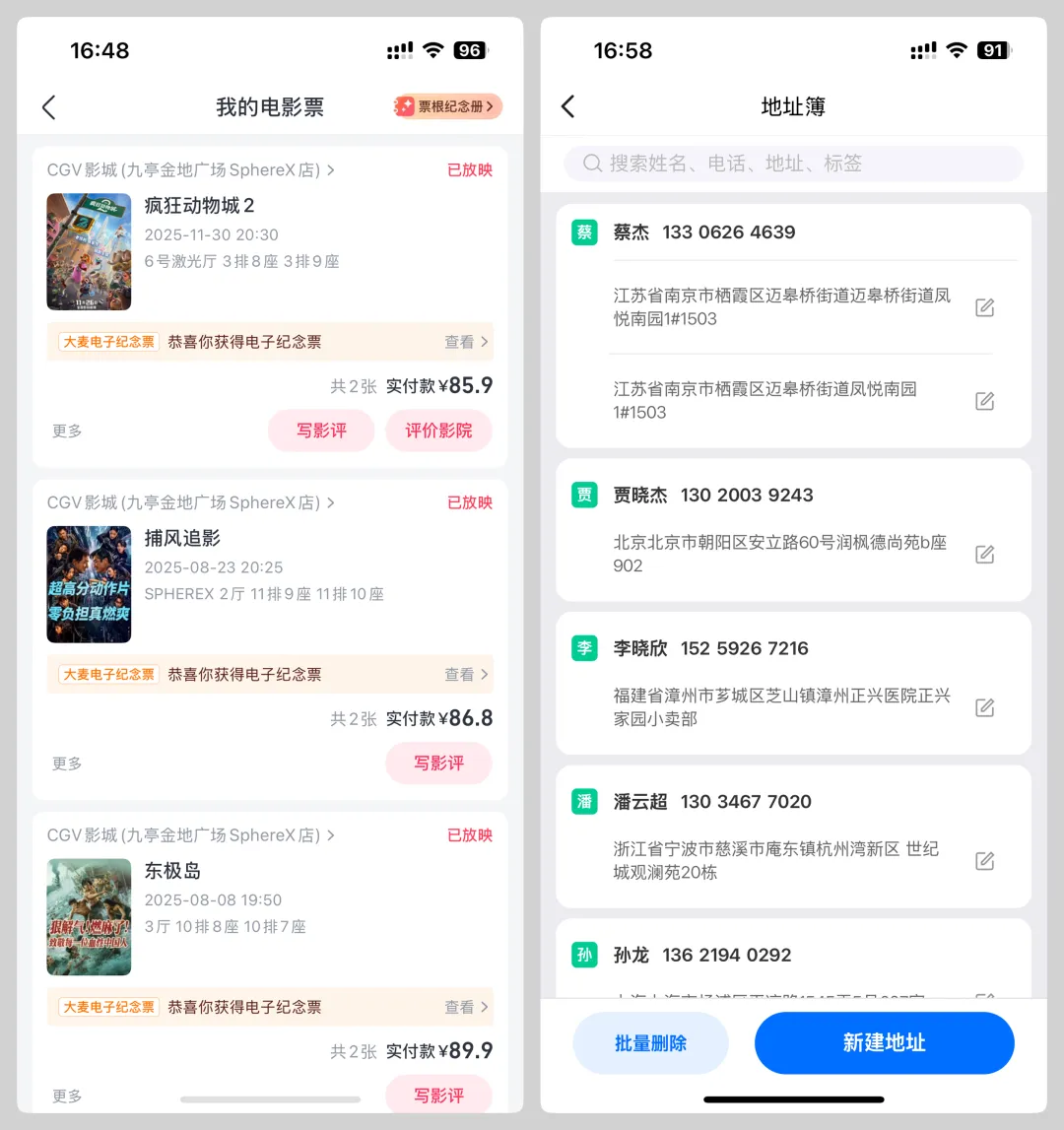Tap the back arrow on 我的电影票 page
The width and height of the screenshot is (1064, 1130).
[49, 106]
